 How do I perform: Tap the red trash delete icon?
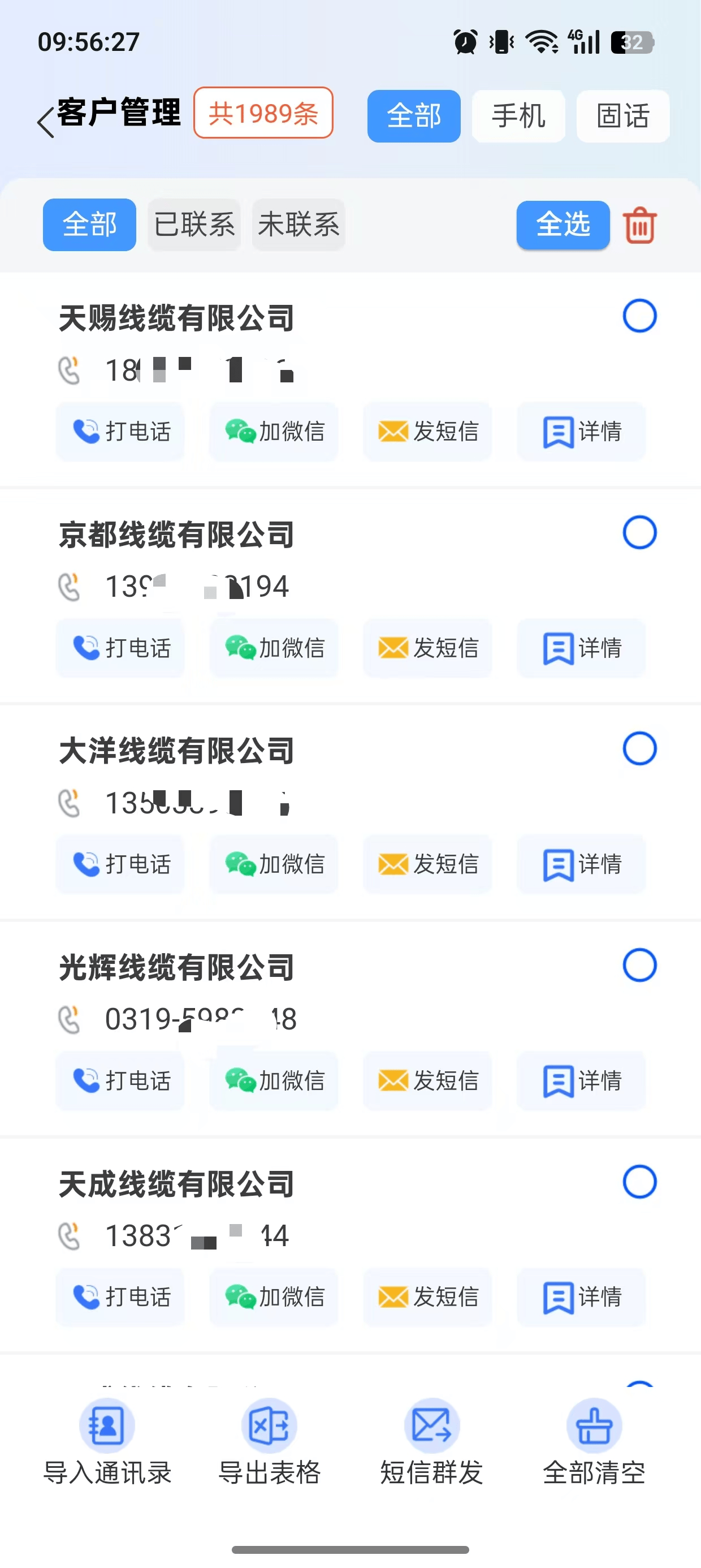tap(639, 225)
